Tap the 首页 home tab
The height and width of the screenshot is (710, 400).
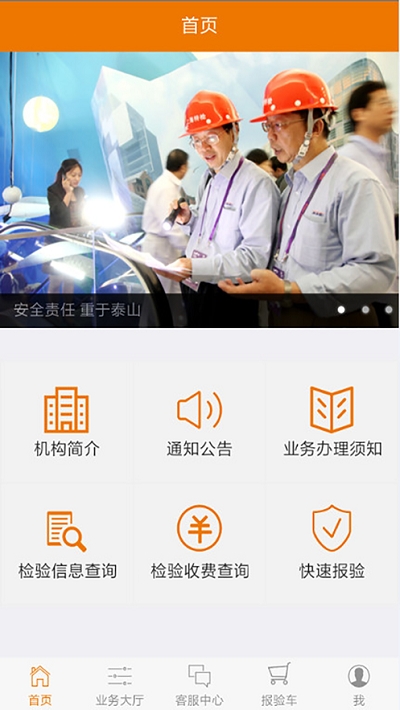tap(40, 685)
